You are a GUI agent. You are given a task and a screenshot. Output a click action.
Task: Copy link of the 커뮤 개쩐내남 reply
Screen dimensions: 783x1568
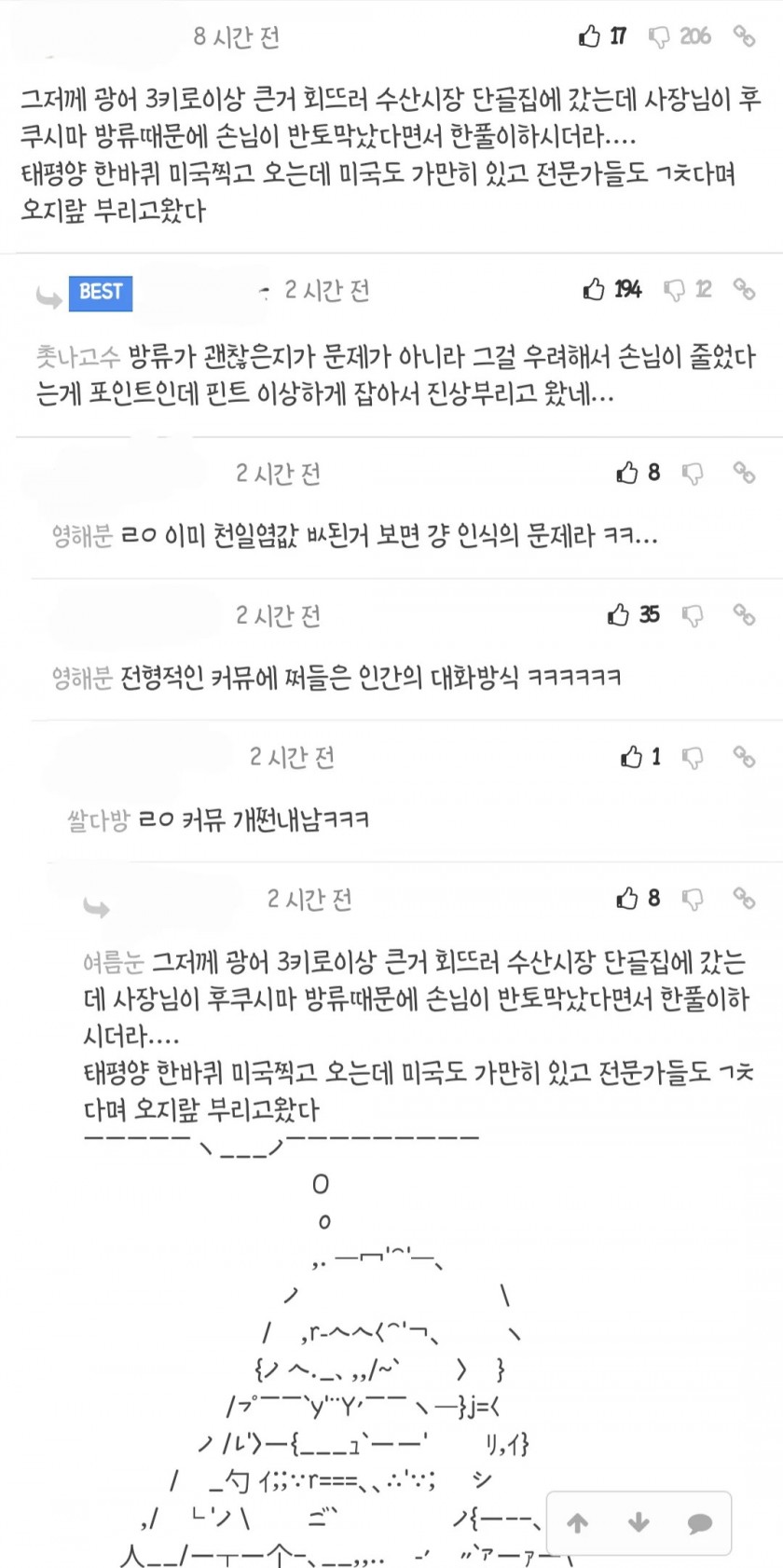(x=743, y=757)
